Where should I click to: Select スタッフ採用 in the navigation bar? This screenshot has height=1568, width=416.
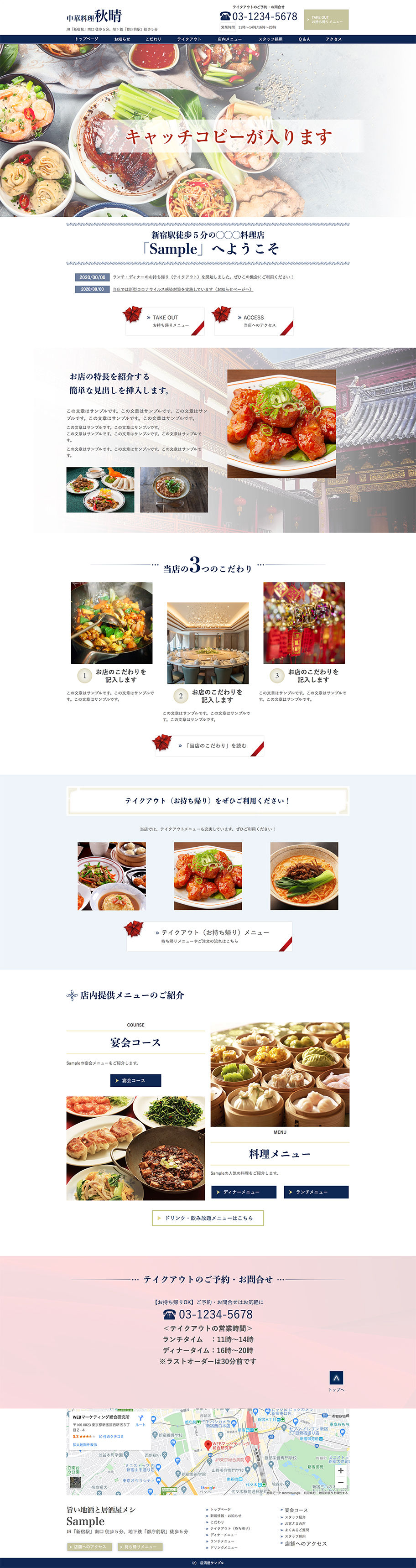pos(270,39)
